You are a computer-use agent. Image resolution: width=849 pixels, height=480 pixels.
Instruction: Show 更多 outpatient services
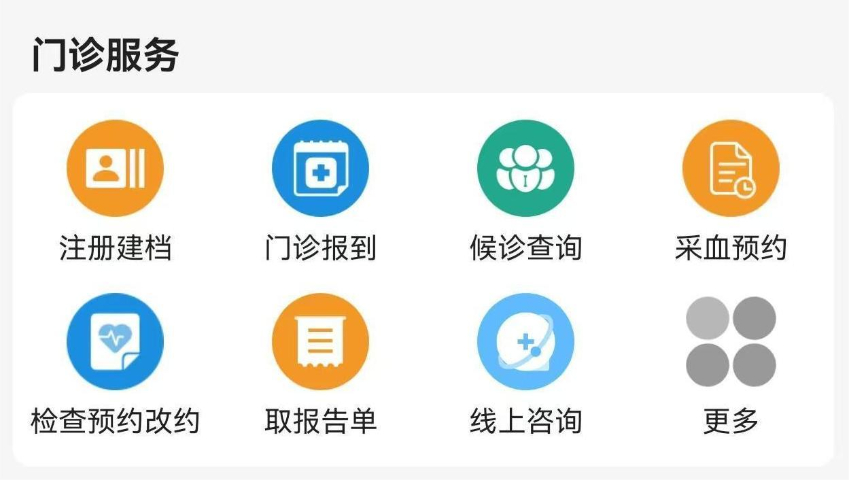click(x=731, y=342)
